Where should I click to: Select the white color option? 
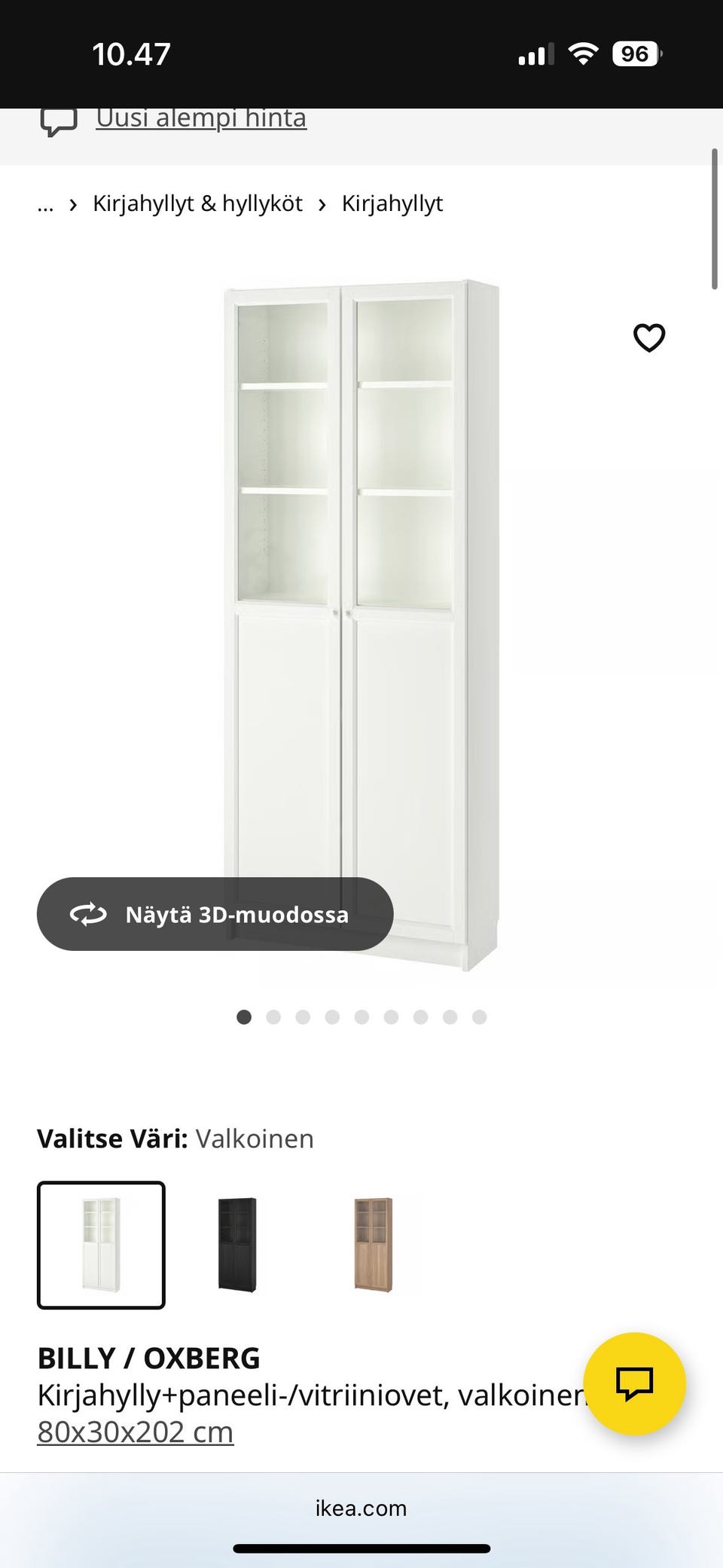101,1245
